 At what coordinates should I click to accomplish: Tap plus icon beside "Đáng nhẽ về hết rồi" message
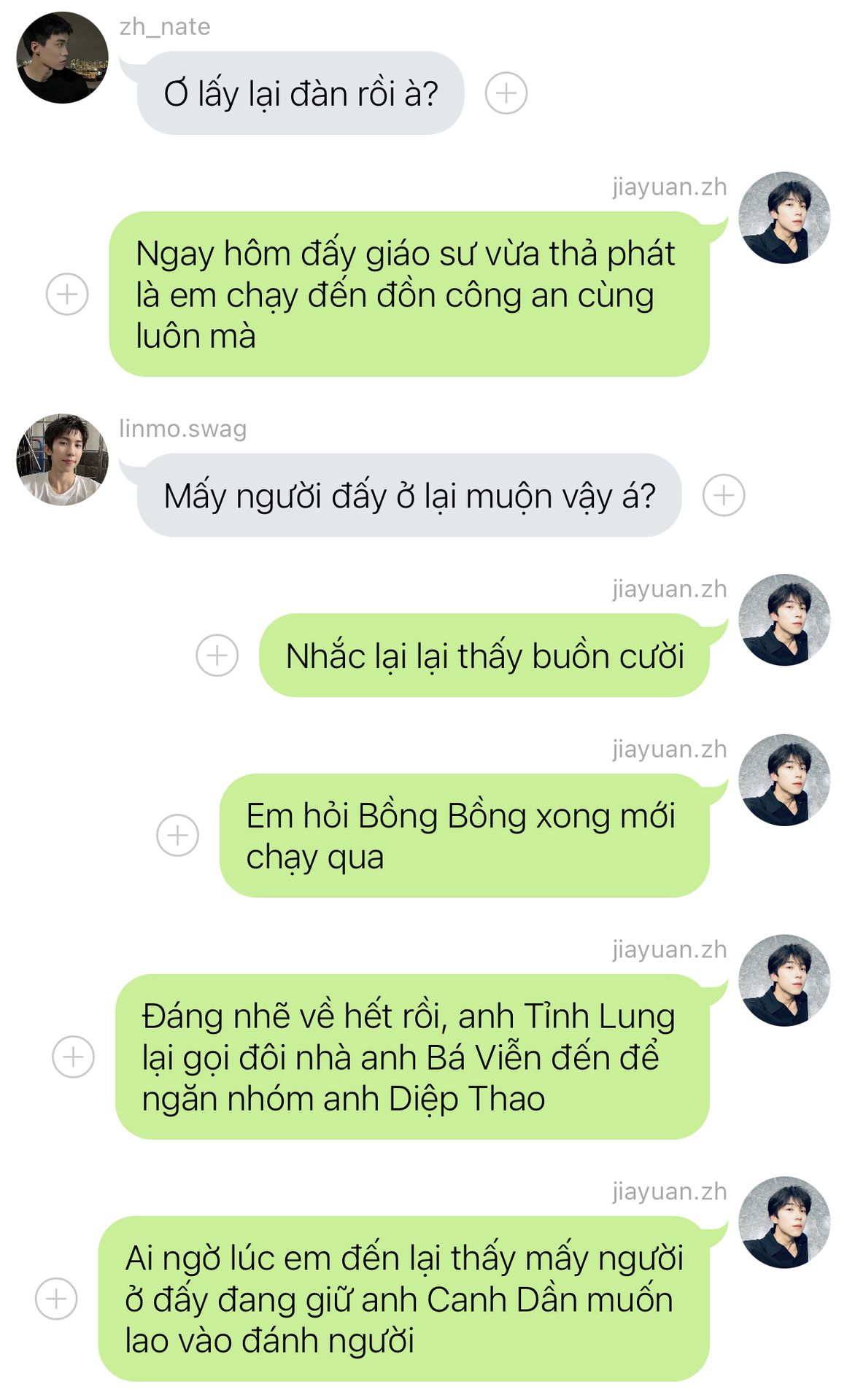coord(74,1057)
